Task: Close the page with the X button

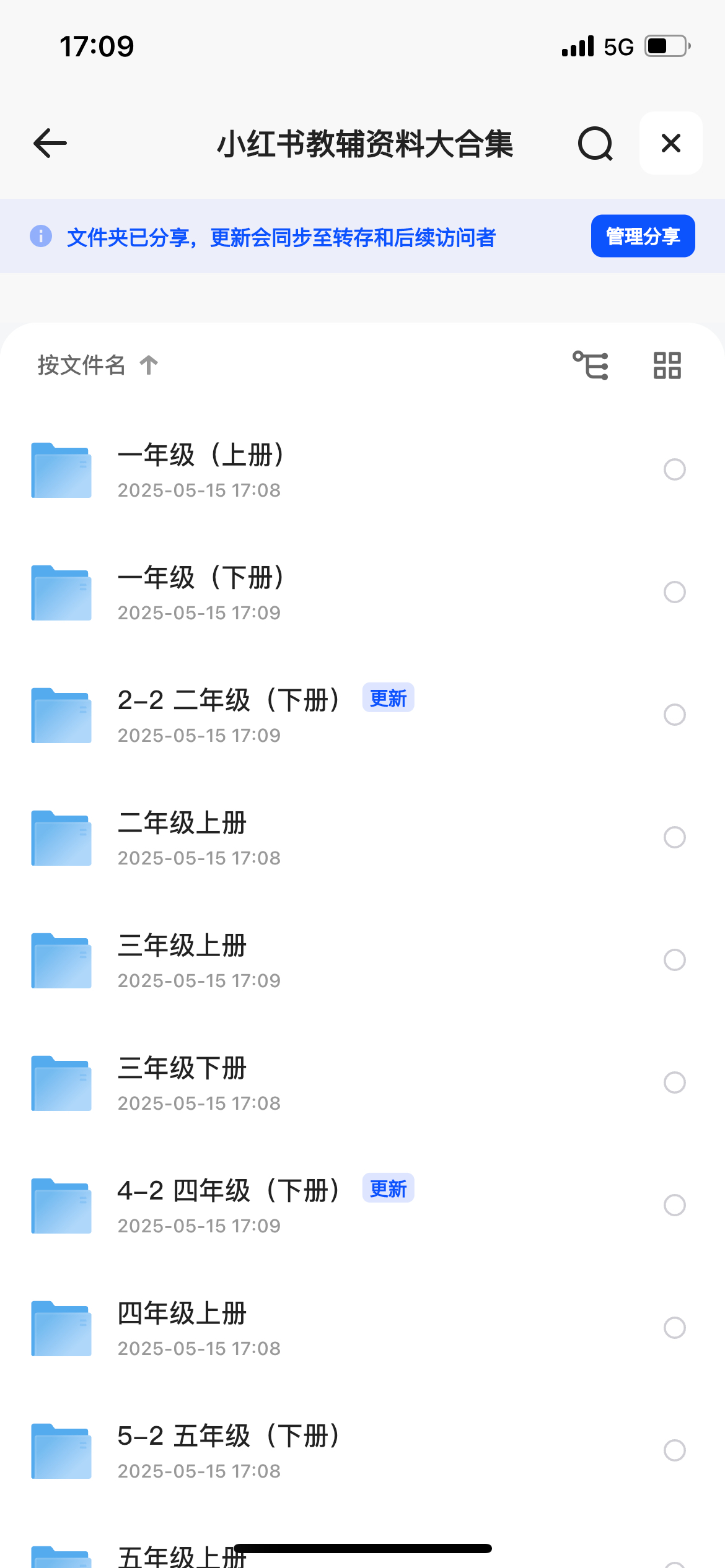Action: pos(671,143)
